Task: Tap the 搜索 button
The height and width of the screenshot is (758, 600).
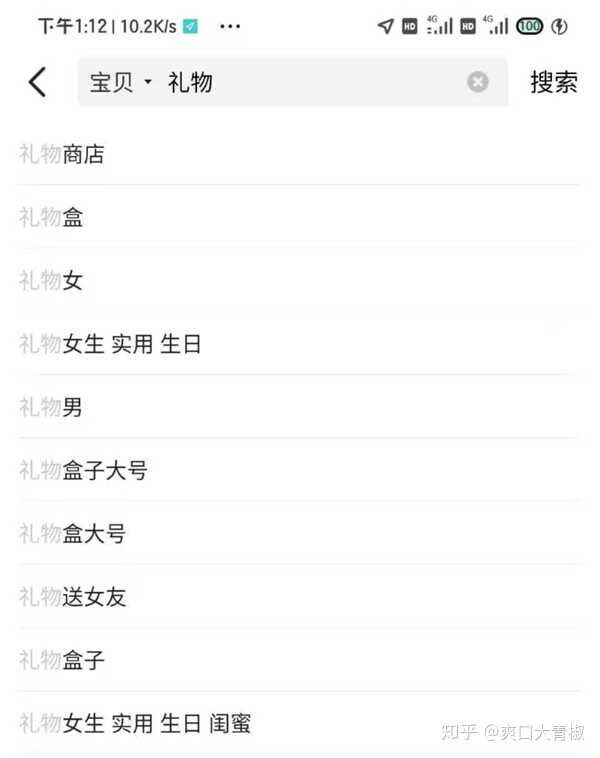Action: (553, 83)
